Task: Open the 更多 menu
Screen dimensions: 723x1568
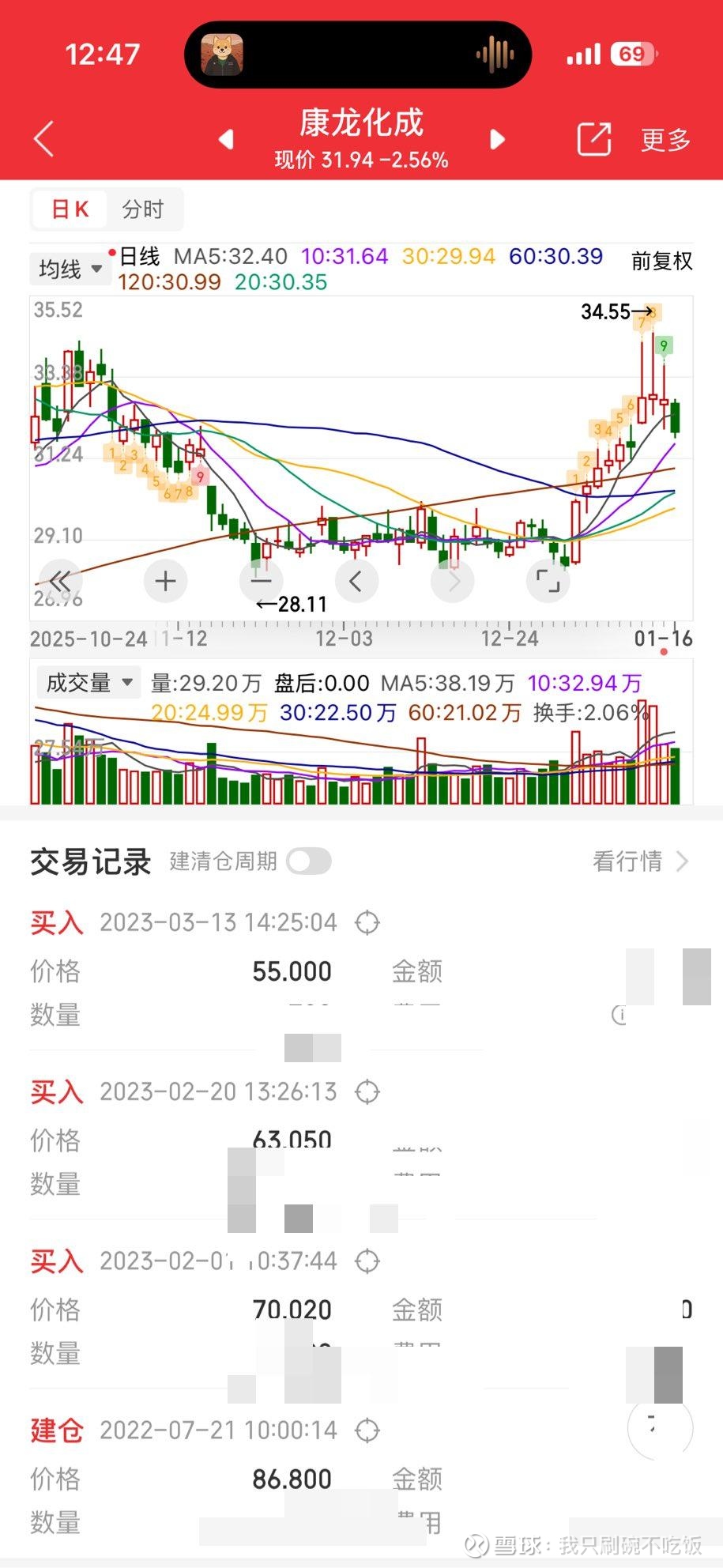Action: 664,139
